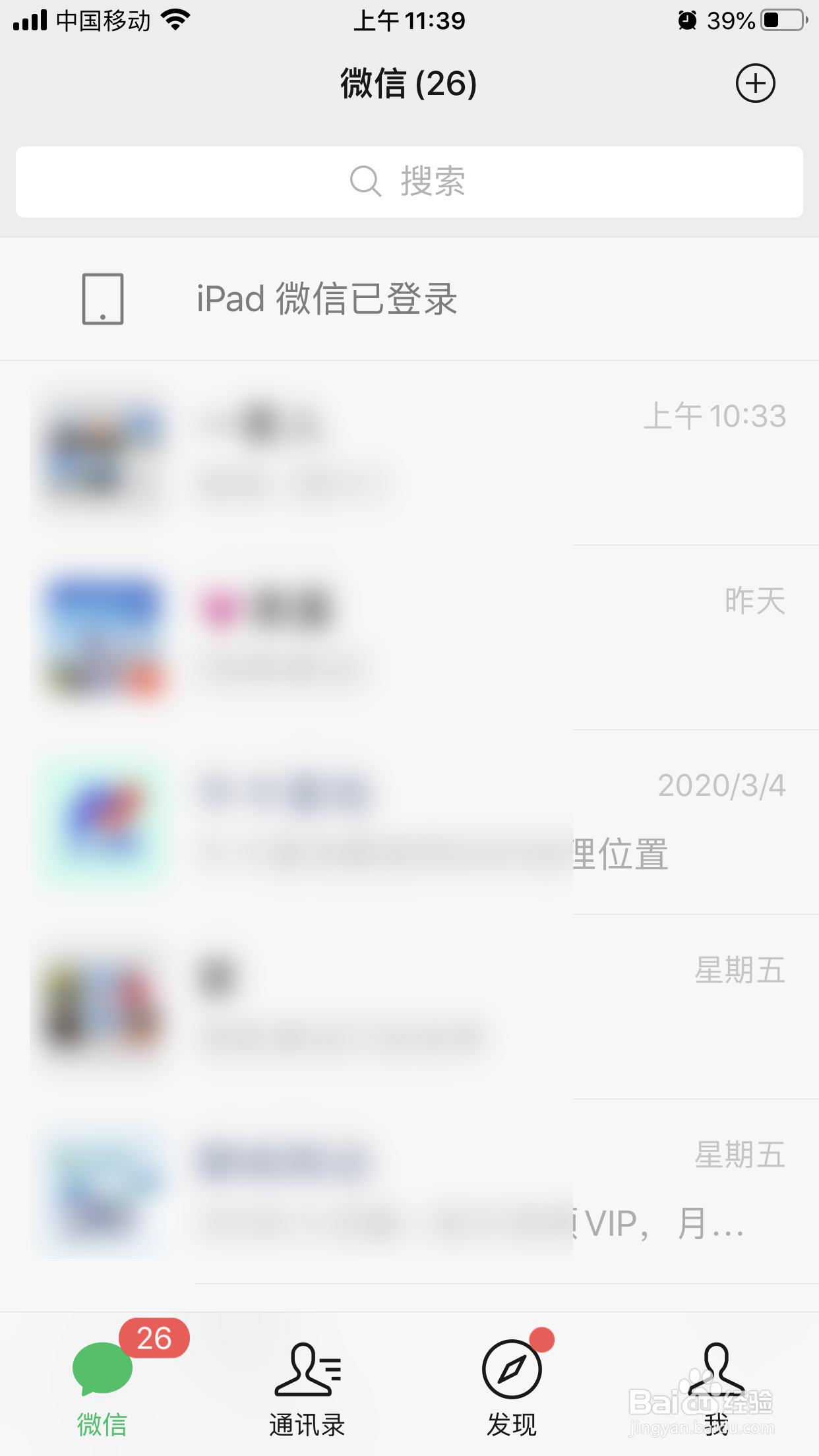This screenshot has height=1456, width=819.
Task: Tap the green WeChat chats icon
Action: coord(102,1368)
